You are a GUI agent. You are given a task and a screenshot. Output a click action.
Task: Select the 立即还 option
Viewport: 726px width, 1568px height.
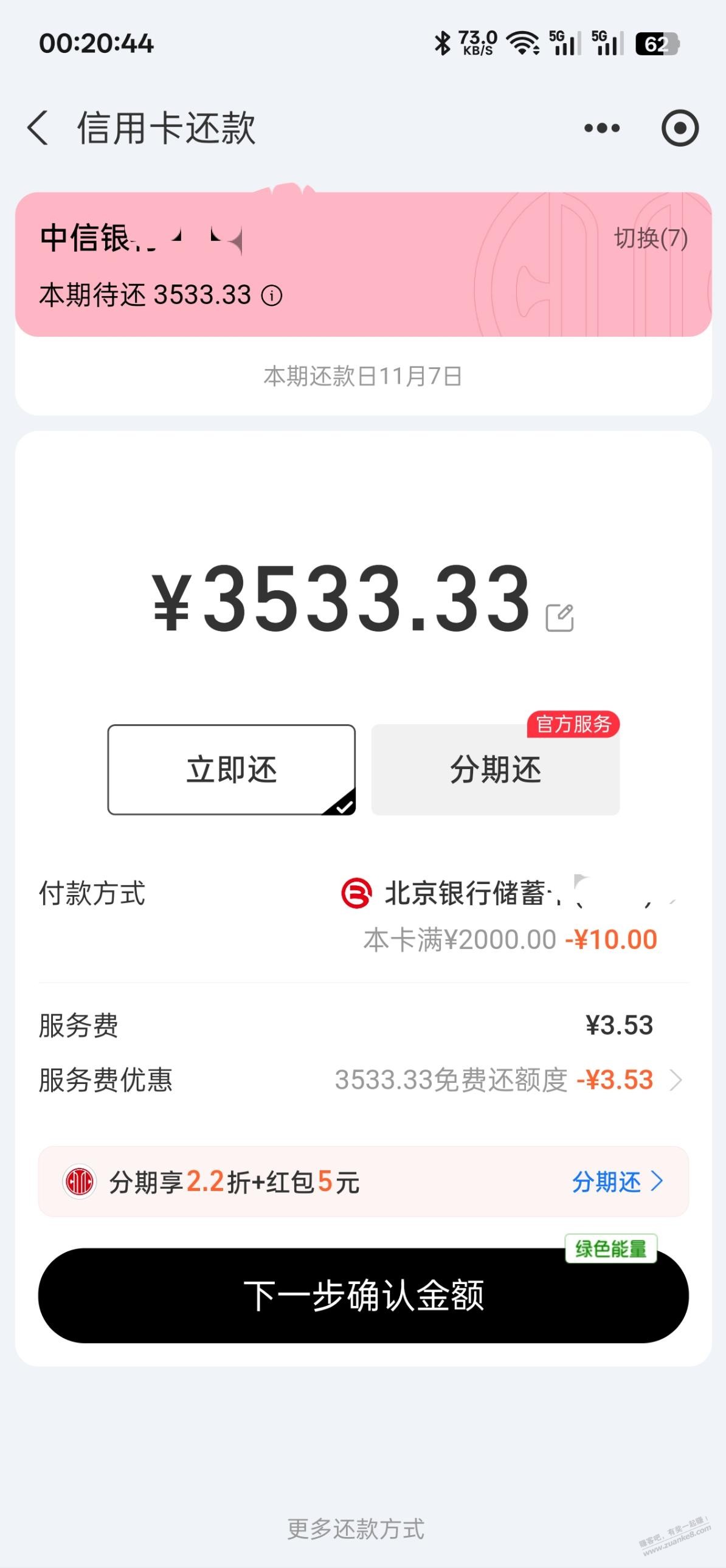pos(231,769)
